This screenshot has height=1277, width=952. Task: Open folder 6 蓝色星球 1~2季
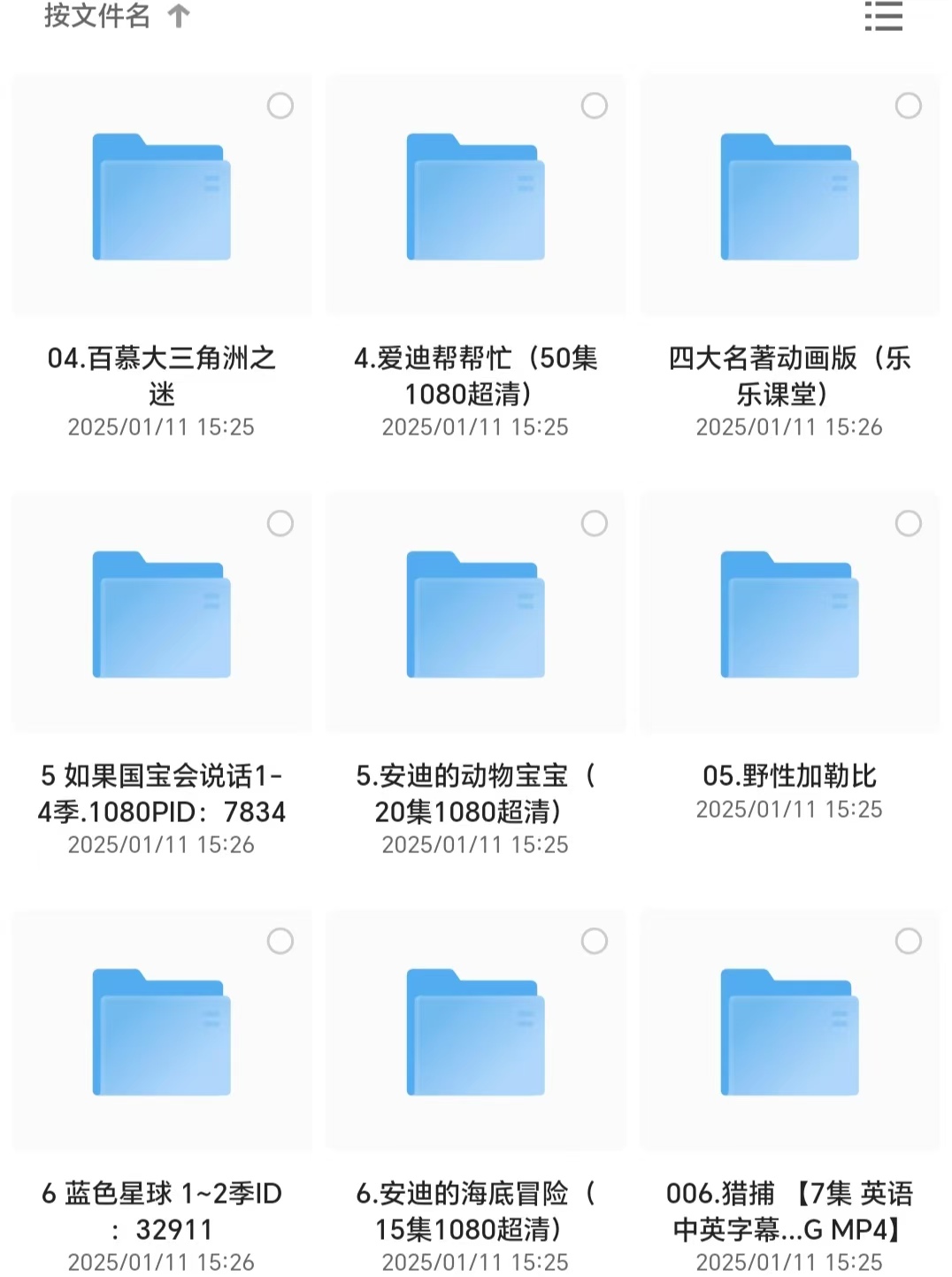pos(162,1033)
